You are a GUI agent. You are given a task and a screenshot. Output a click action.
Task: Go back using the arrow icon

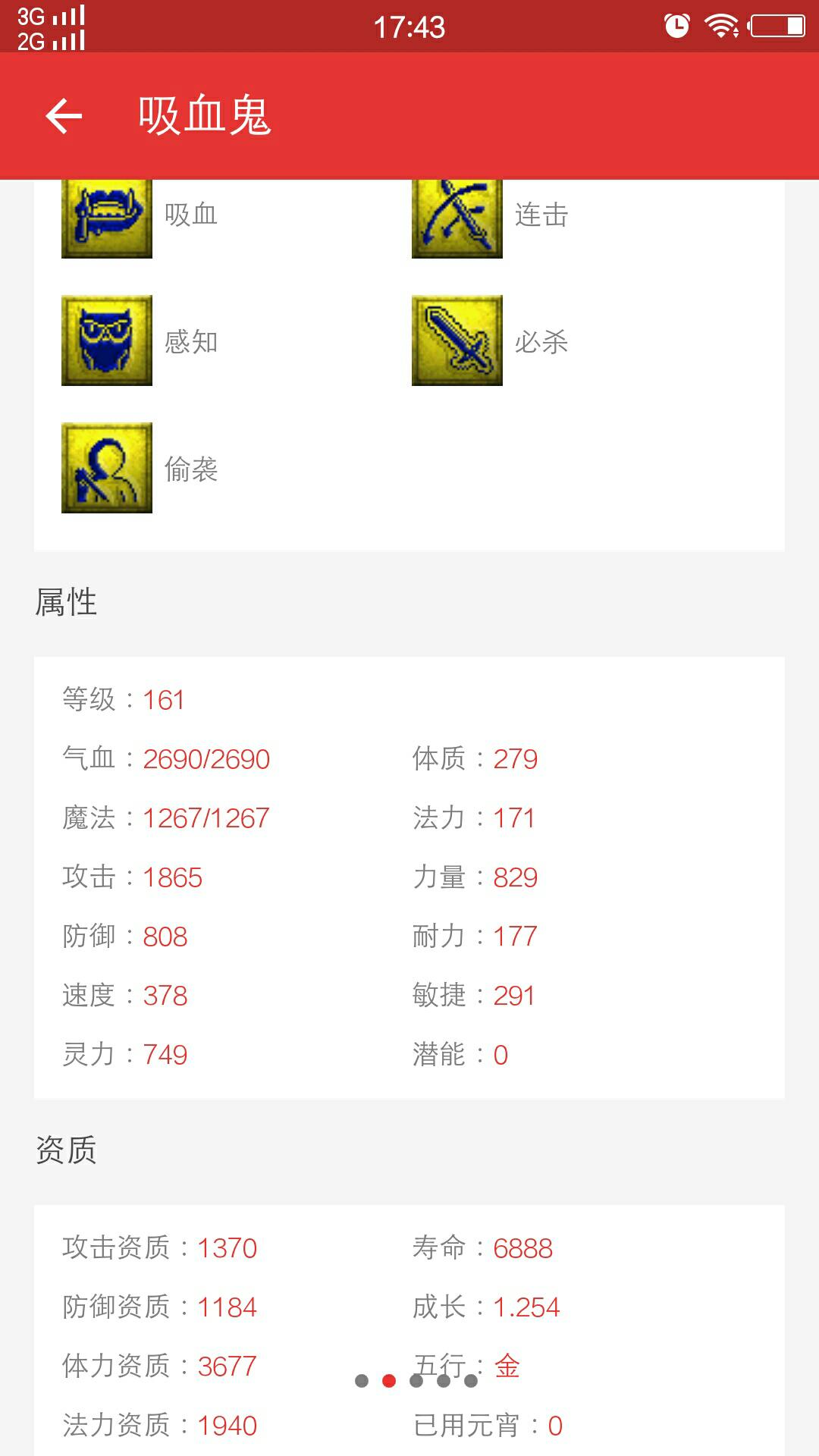pos(64,116)
